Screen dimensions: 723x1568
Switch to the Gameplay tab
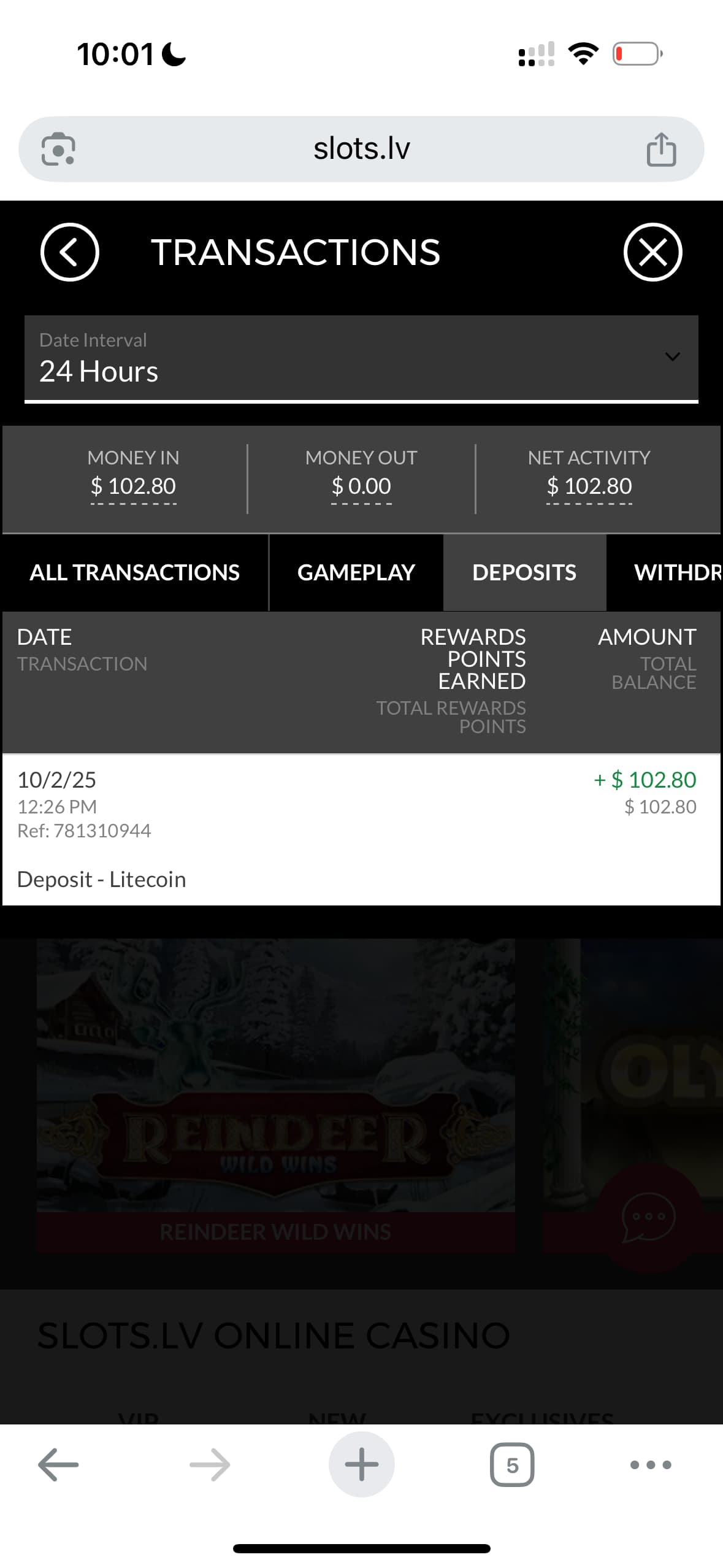[356, 572]
